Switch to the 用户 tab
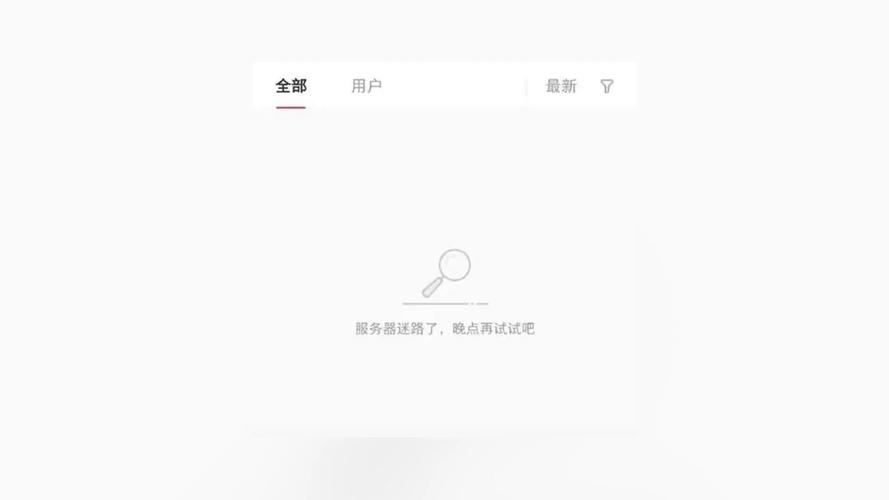The height and width of the screenshot is (500, 889). coord(366,86)
